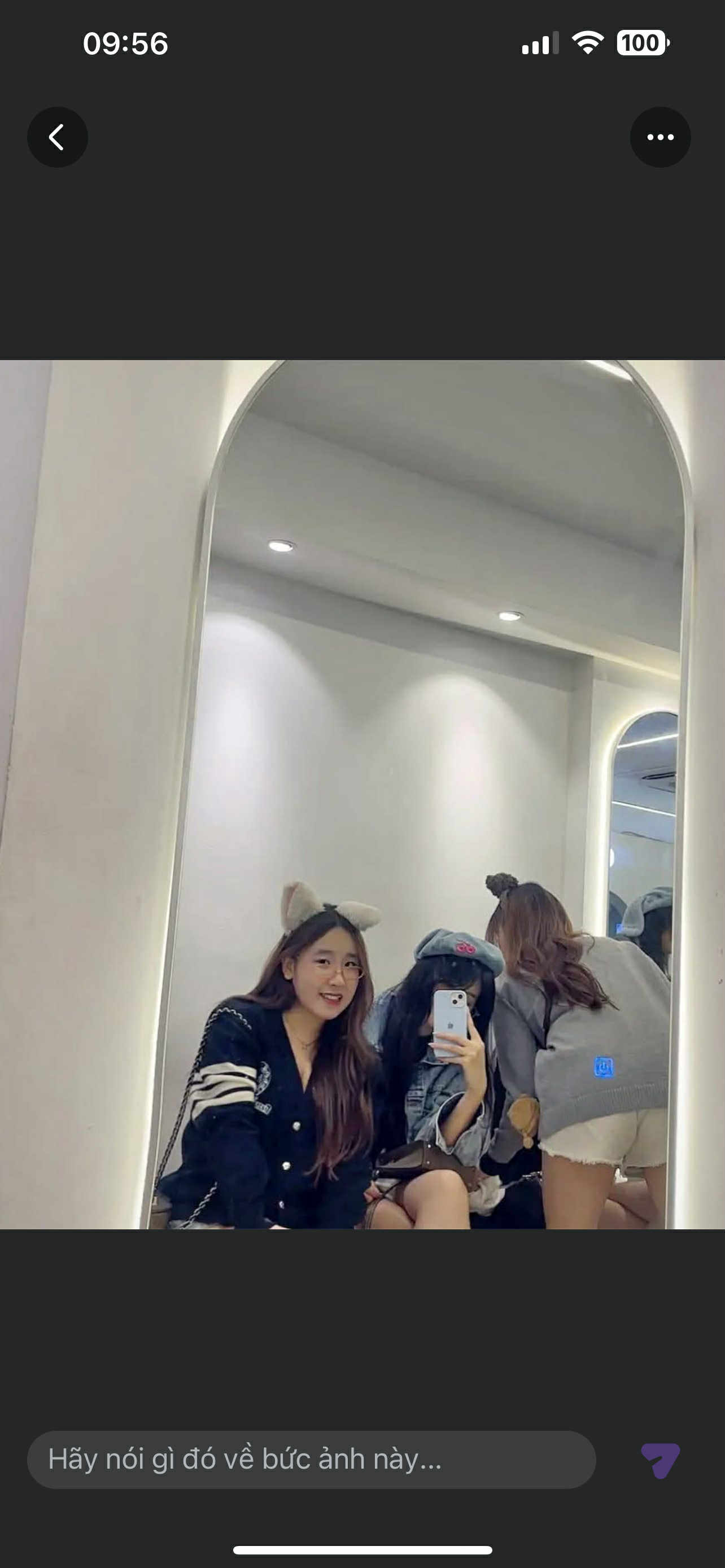Viewport: 725px width, 1568px height.
Task: Send the message with the purple arrow
Action: click(660, 1460)
